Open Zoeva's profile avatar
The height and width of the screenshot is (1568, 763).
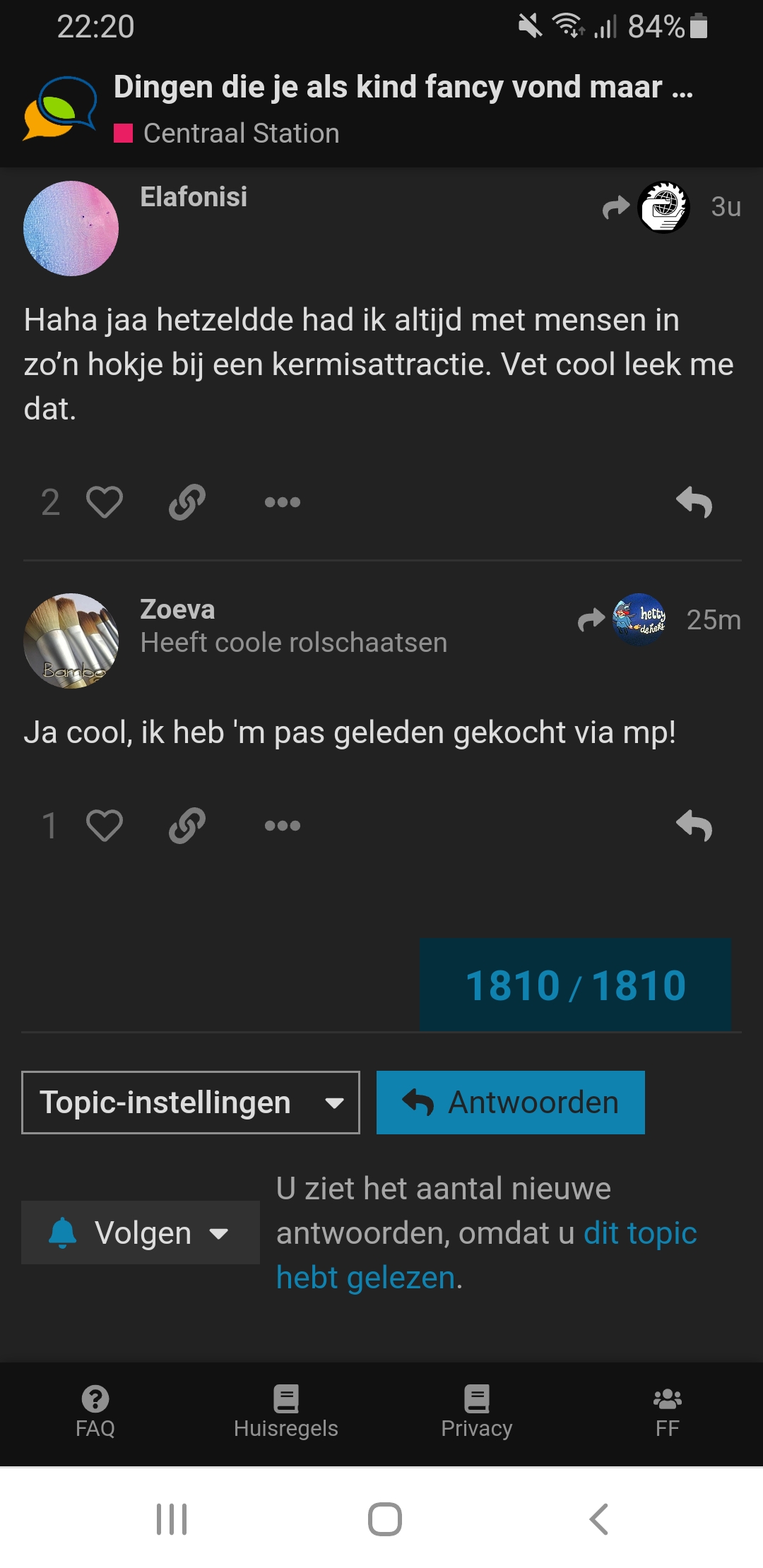[71, 641]
